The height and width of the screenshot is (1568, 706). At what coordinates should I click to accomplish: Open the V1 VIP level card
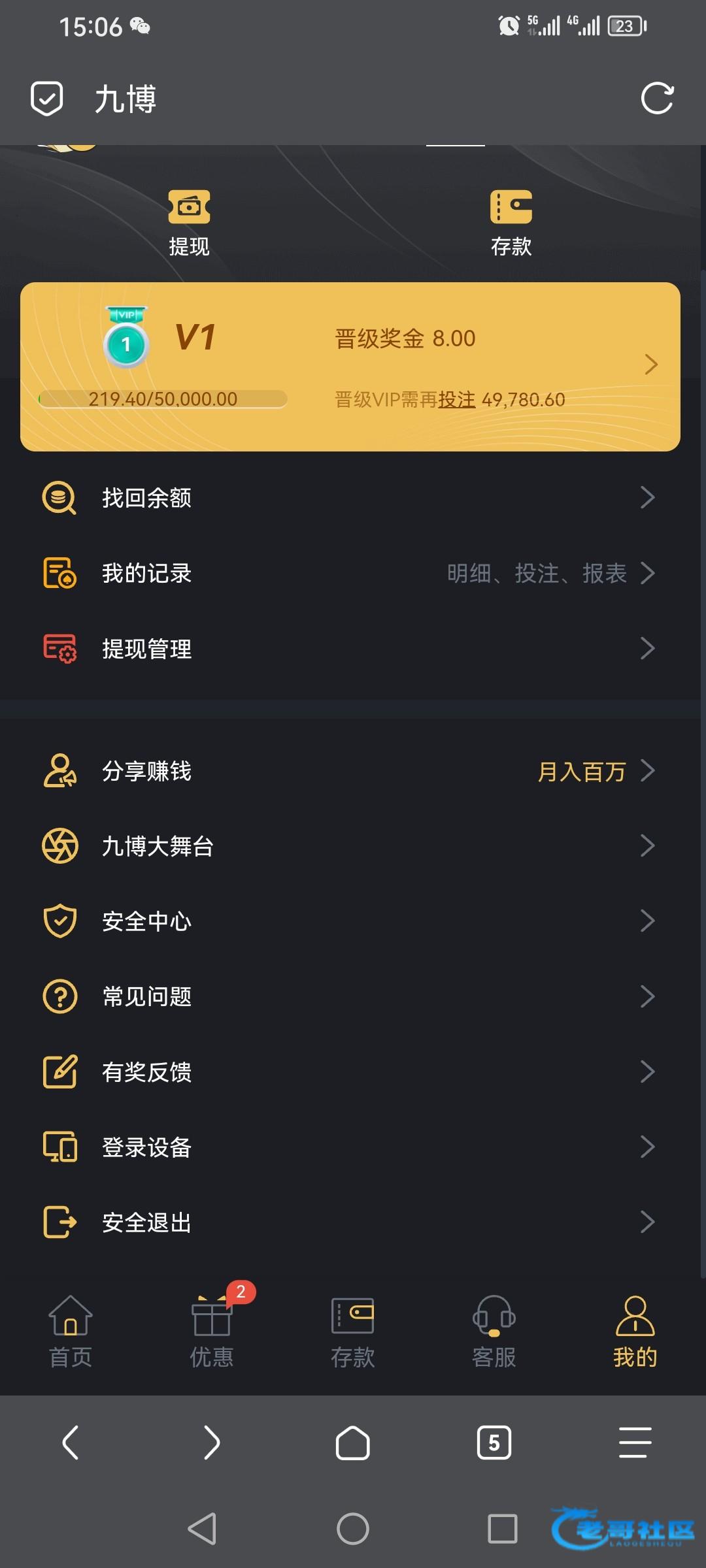[x=350, y=367]
